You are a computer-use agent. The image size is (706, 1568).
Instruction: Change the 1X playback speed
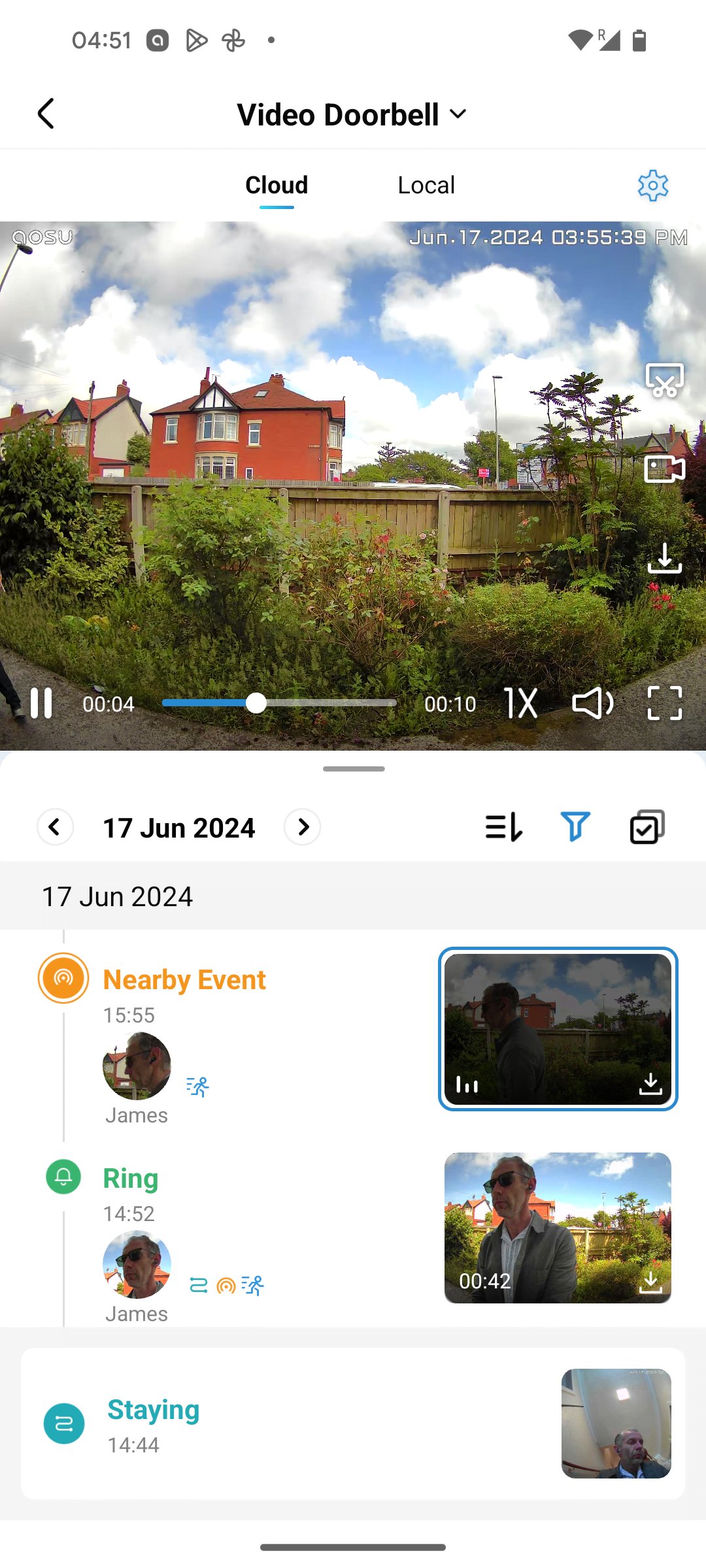(521, 704)
